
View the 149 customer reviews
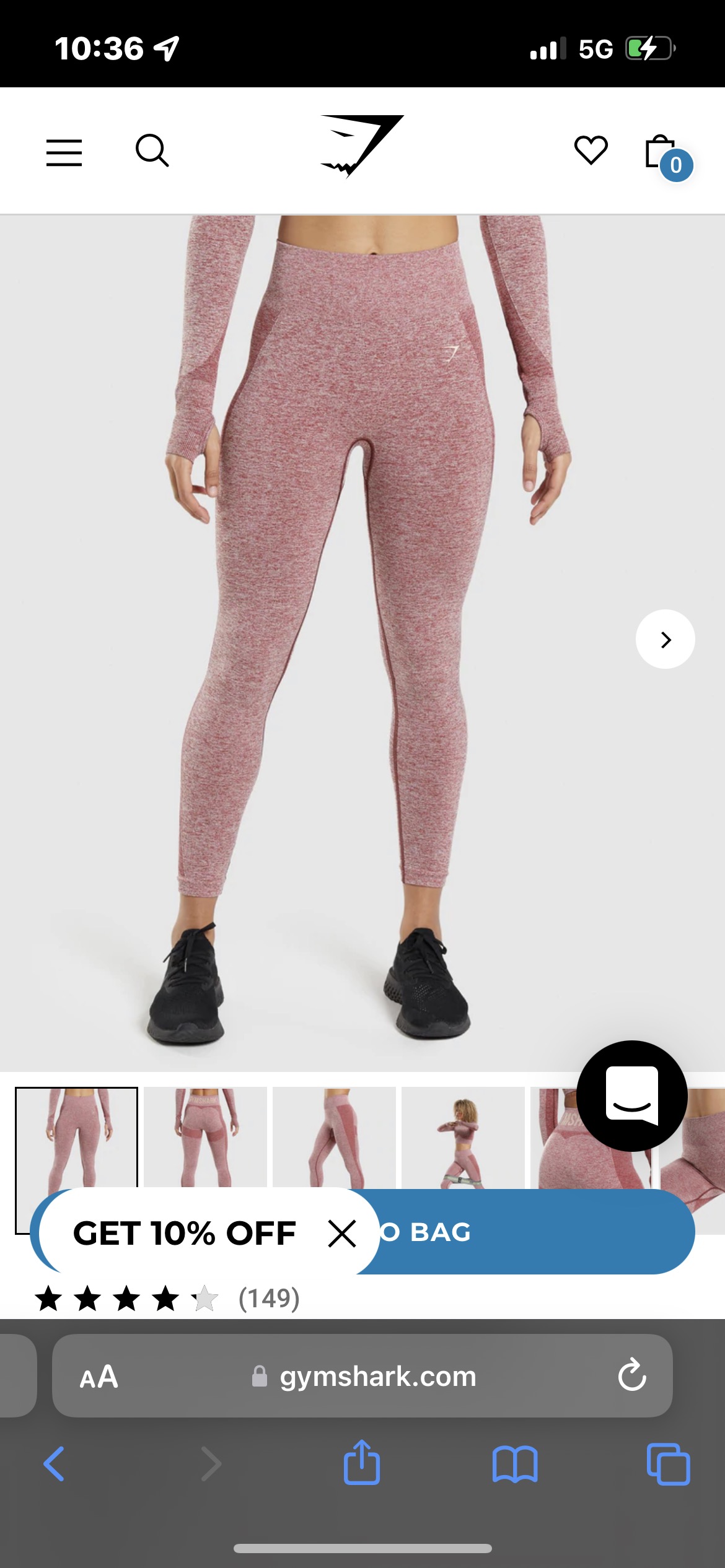pos(269,1298)
